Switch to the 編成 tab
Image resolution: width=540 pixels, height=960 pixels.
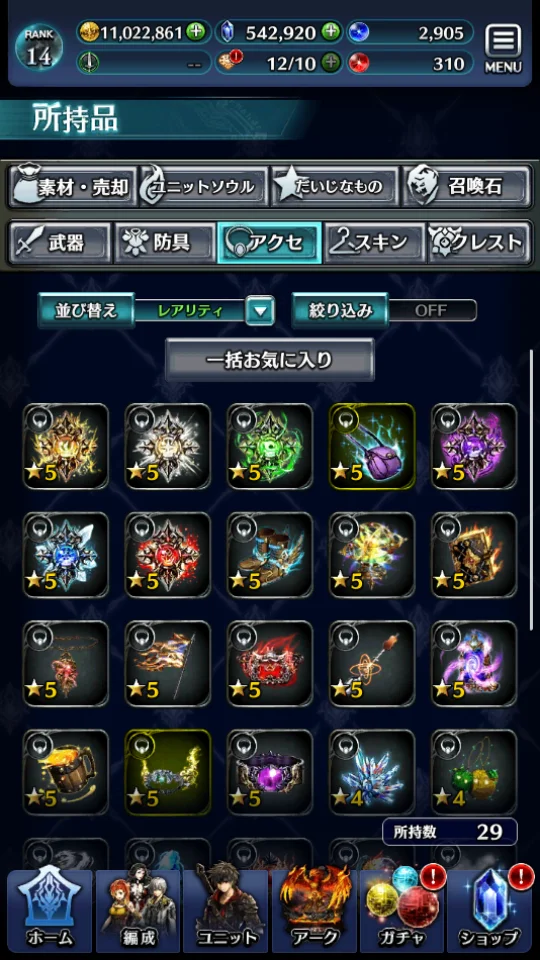coord(138,910)
